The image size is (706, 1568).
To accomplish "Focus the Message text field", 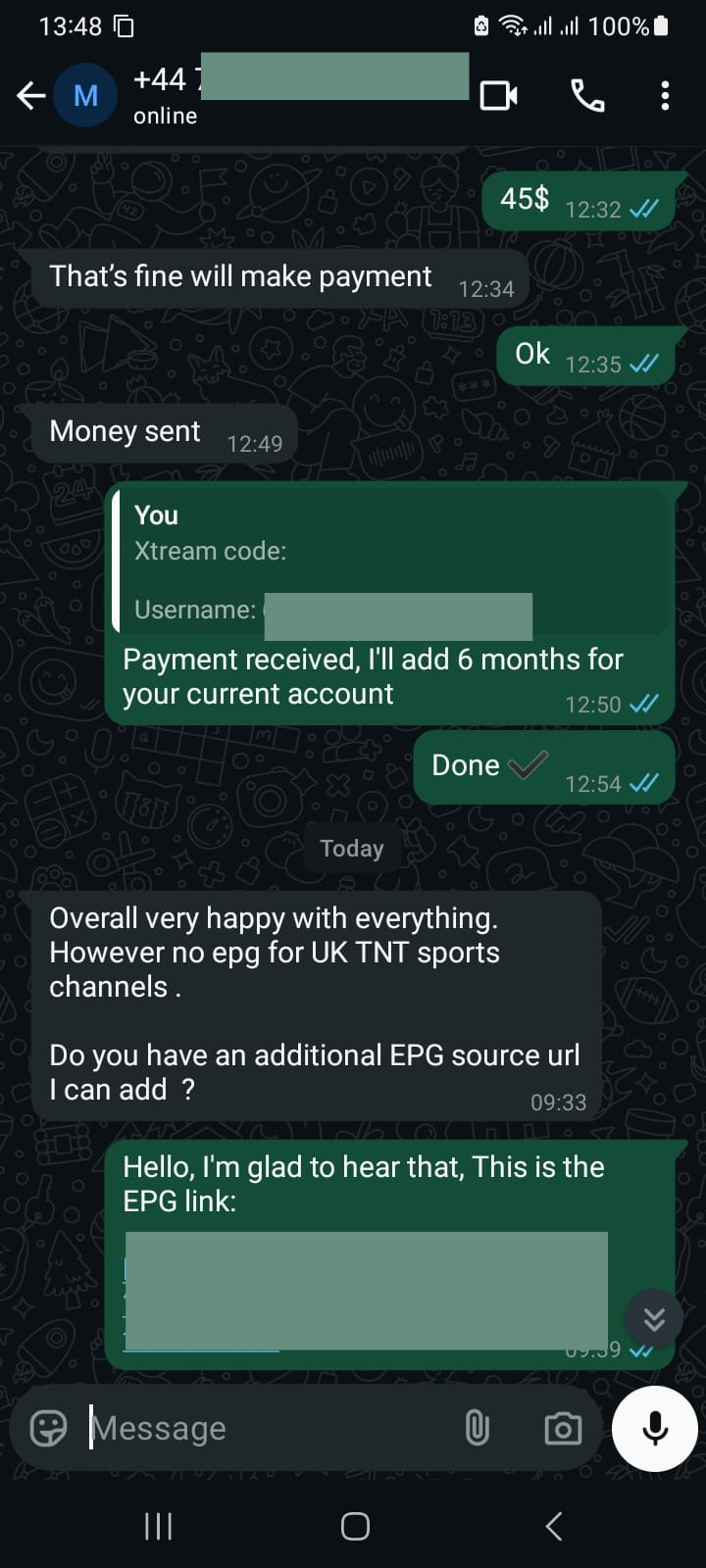I will [265, 1428].
